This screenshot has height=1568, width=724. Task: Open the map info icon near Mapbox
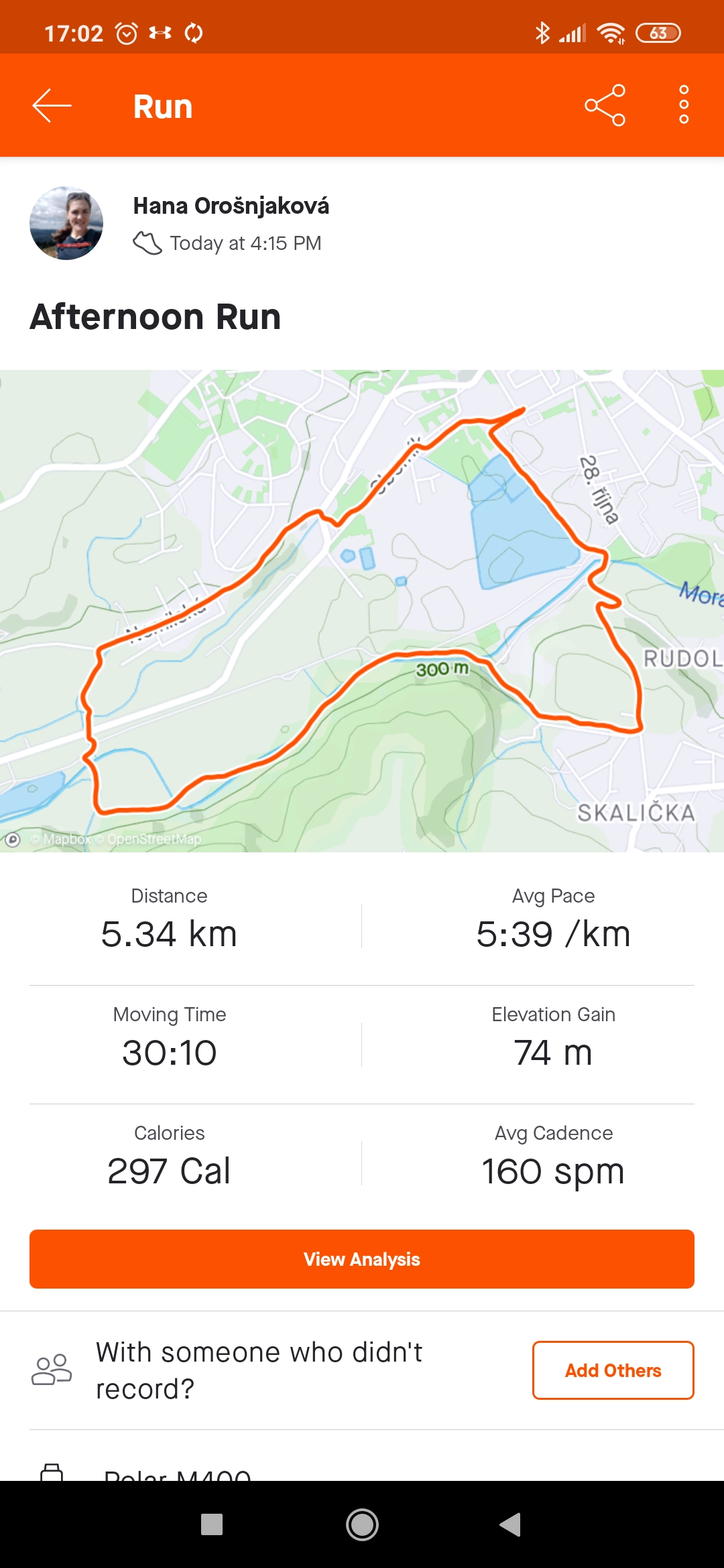pos(13,840)
